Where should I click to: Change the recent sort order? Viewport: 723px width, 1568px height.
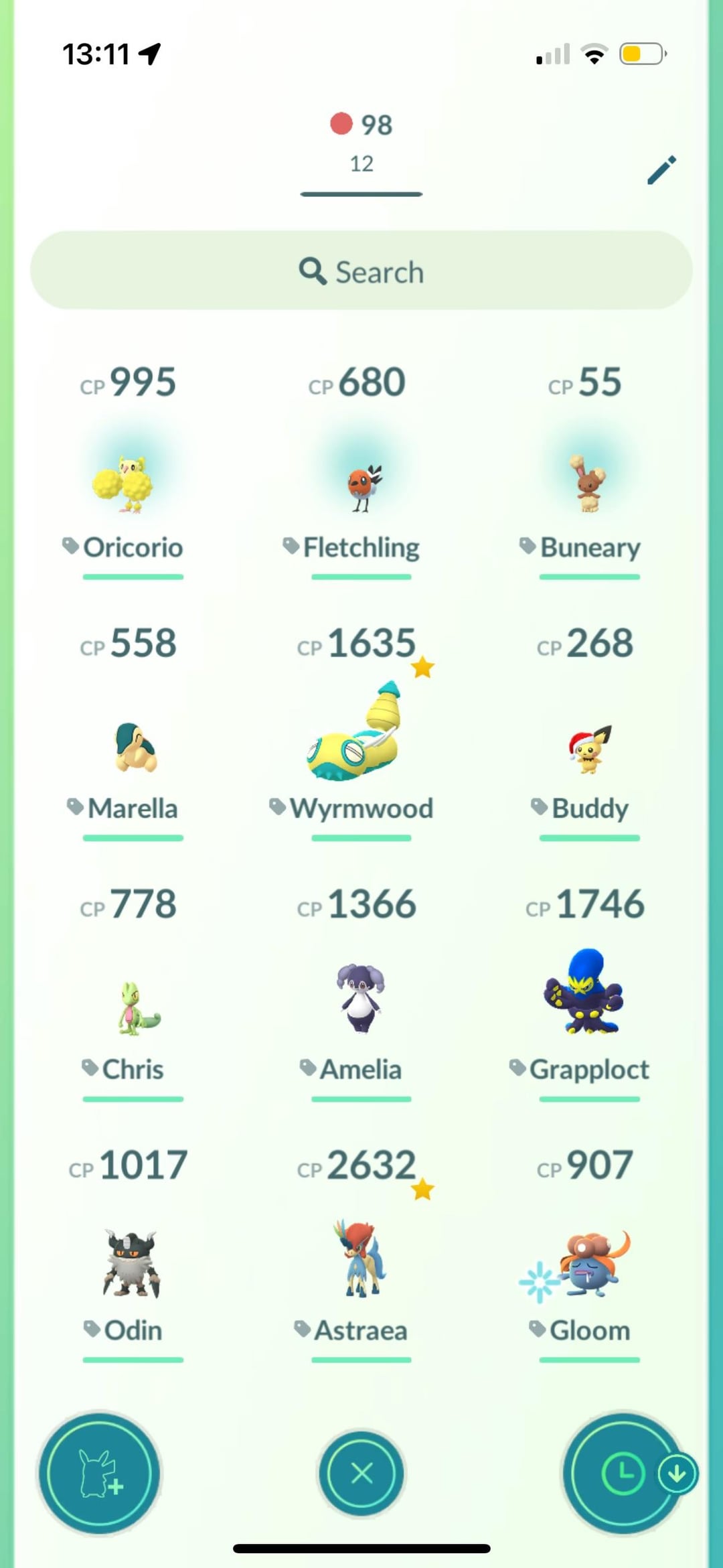point(624,1473)
